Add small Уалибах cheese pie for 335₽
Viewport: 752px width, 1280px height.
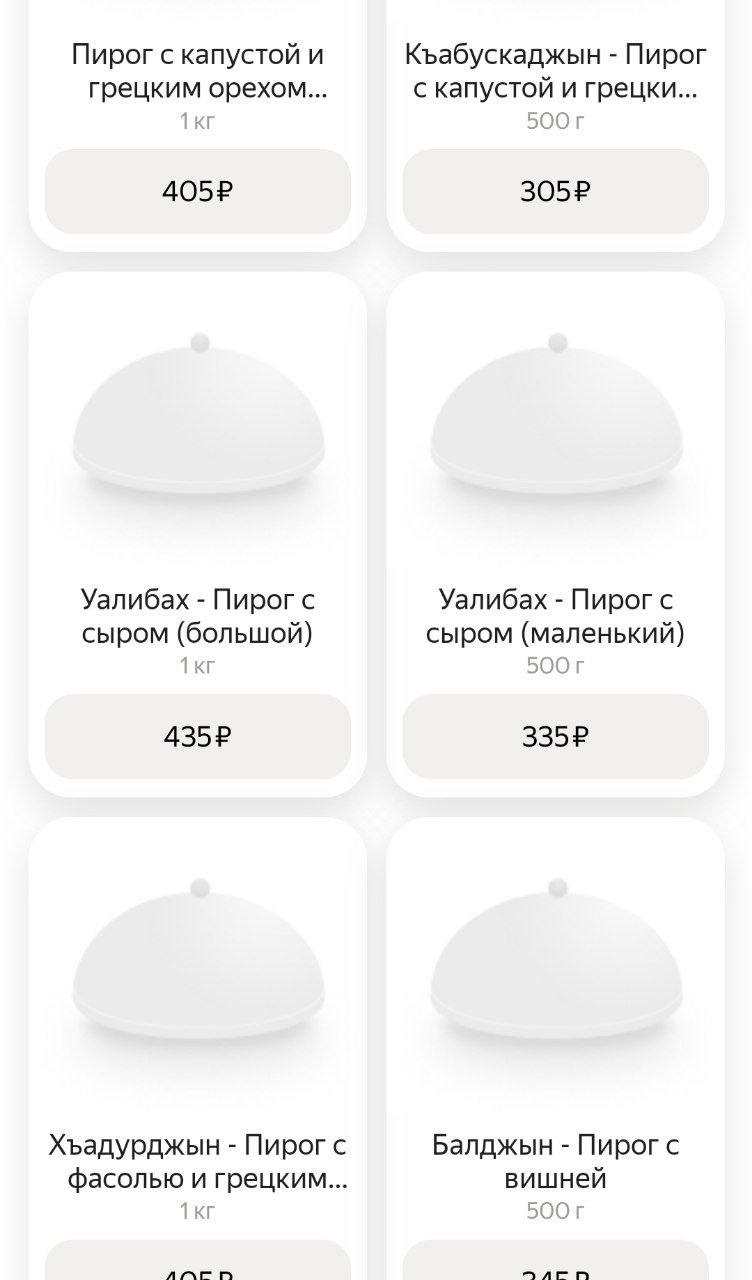point(555,737)
